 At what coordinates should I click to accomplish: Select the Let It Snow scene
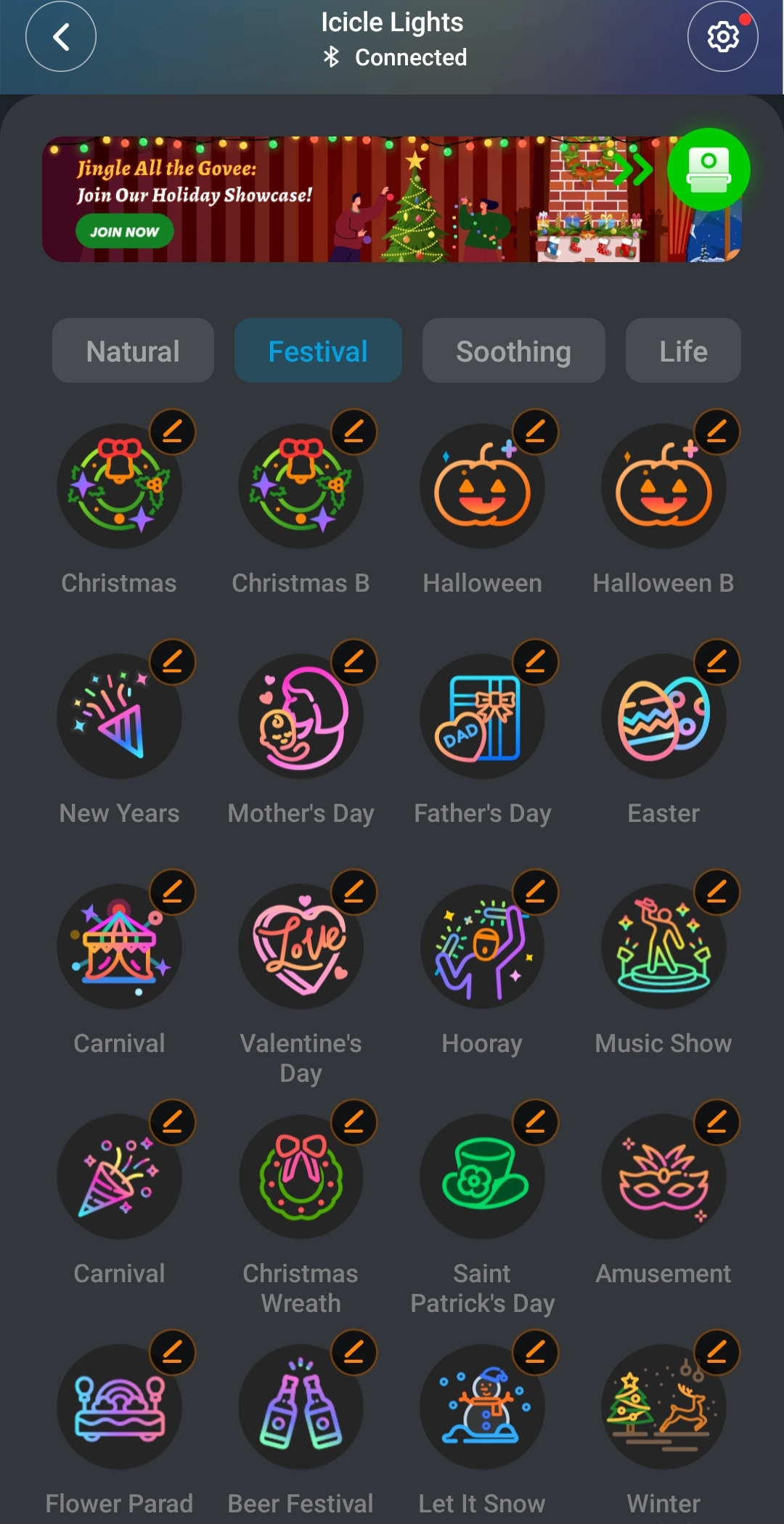tap(482, 1407)
